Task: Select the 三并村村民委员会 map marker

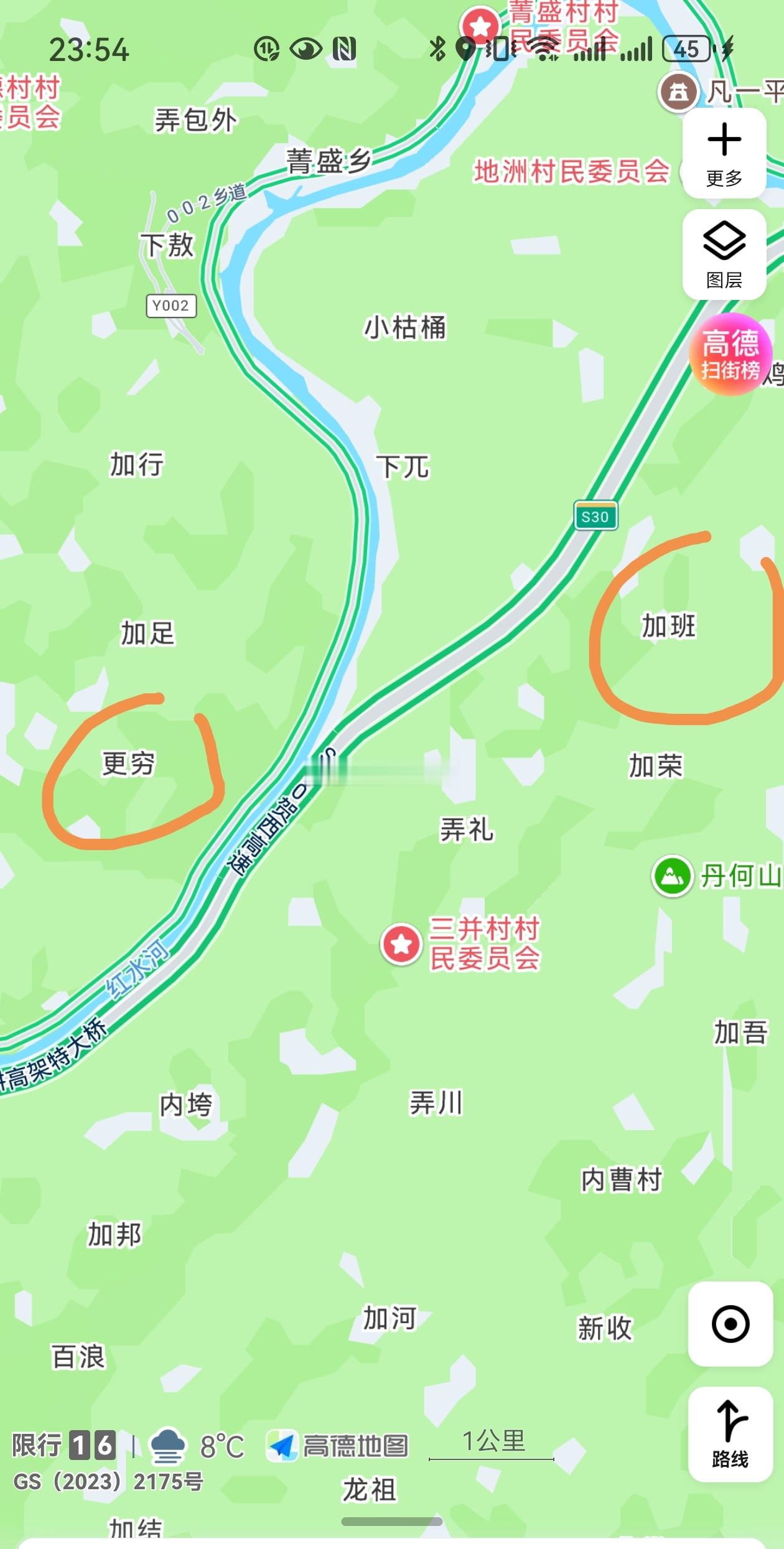Action: [x=401, y=943]
